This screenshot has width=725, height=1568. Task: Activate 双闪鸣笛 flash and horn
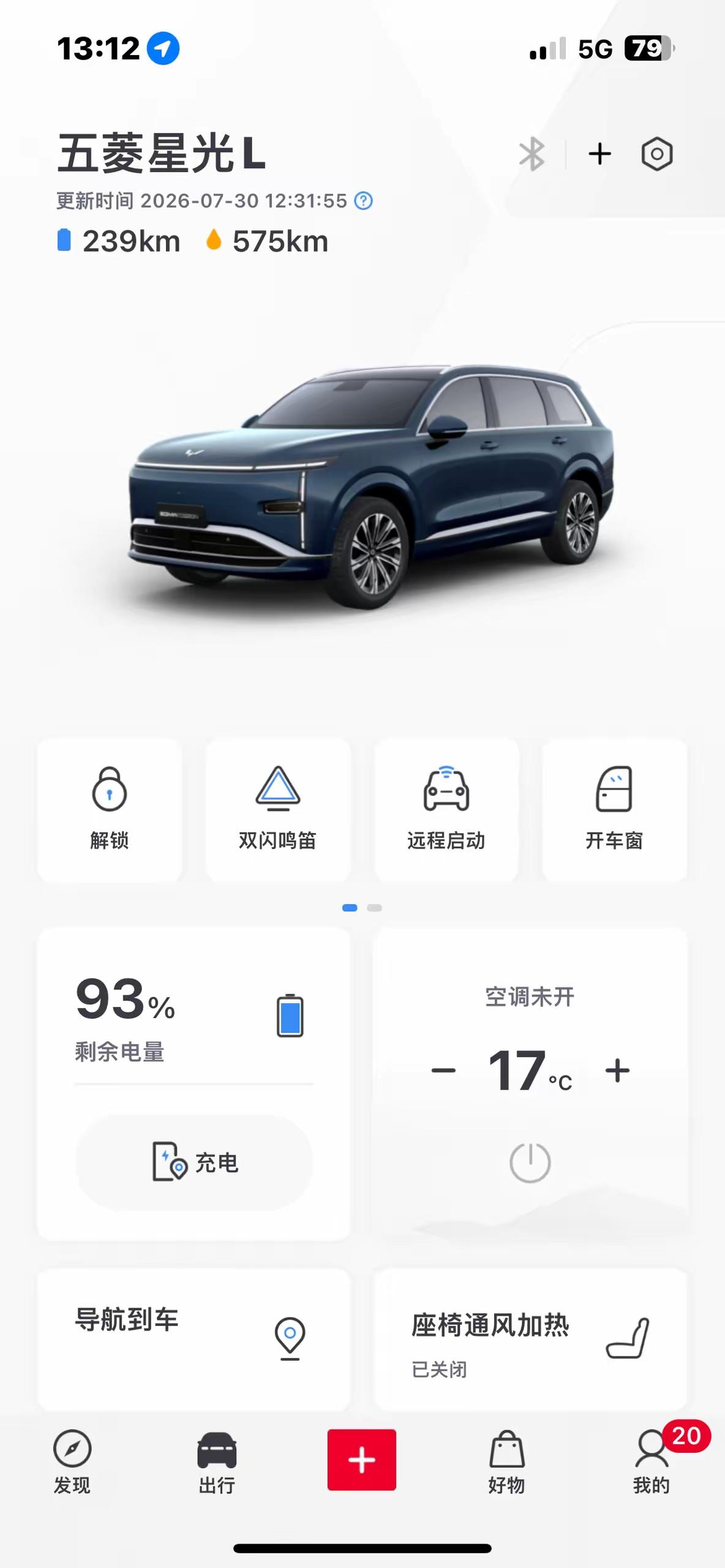coord(278,810)
